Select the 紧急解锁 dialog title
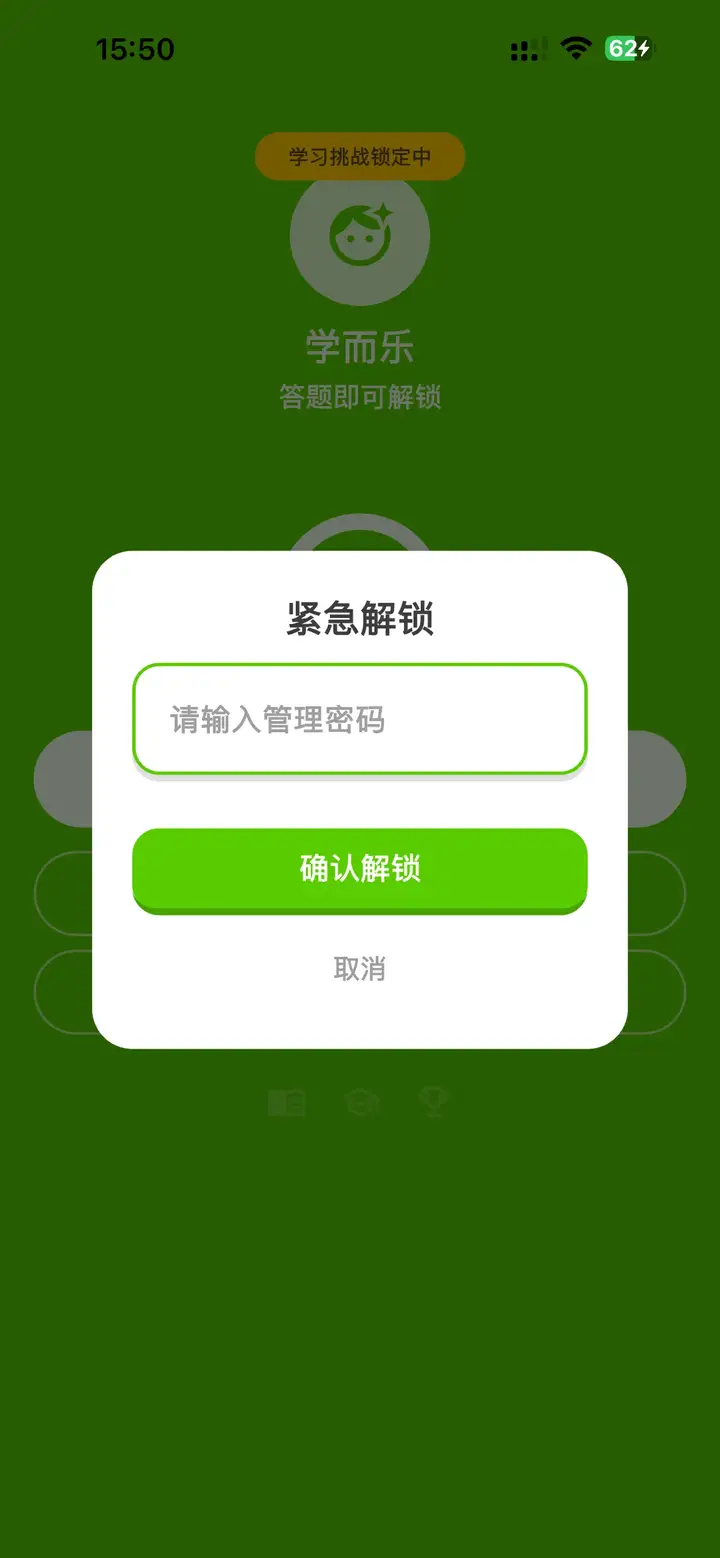The width and height of the screenshot is (720, 1558). point(360,618)
